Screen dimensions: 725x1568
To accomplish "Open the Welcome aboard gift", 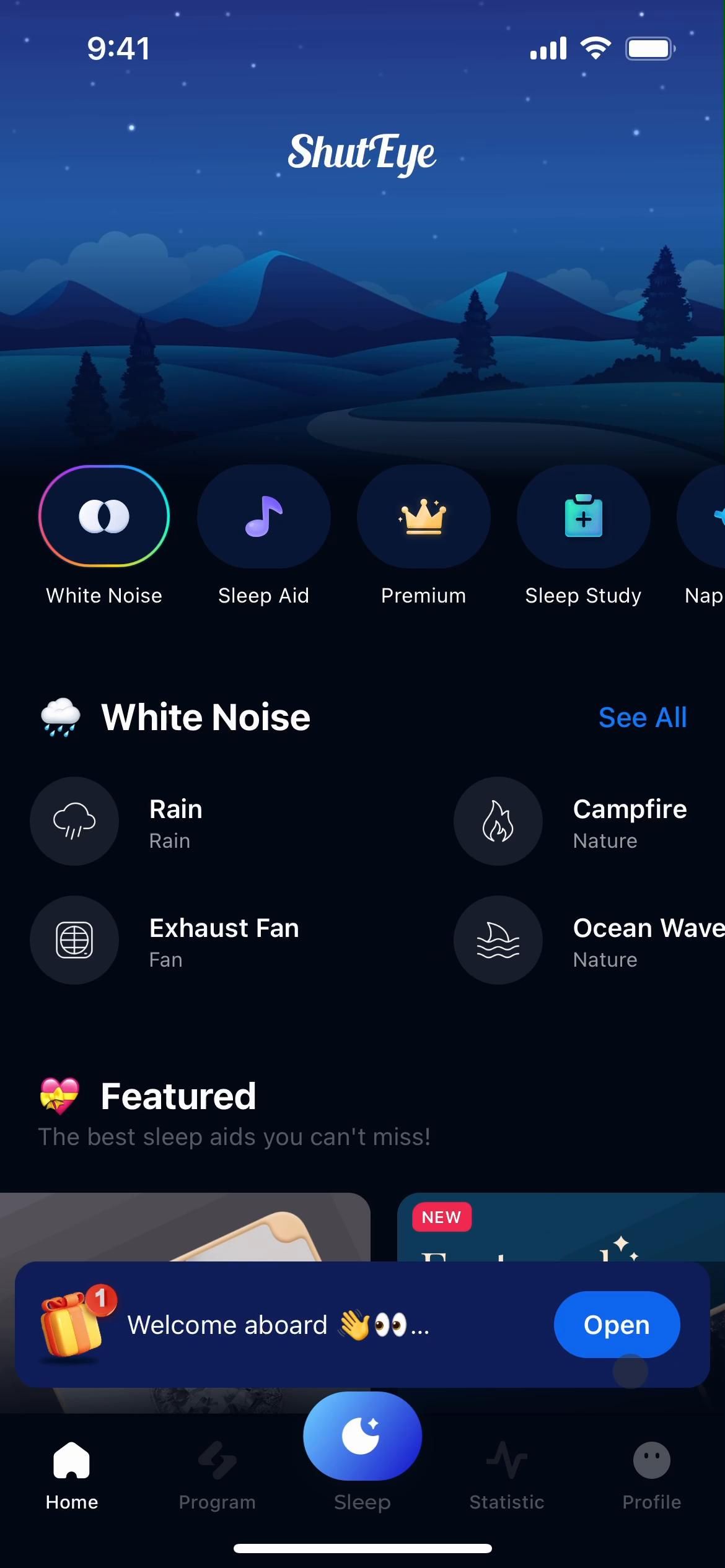I will coord(616,1325).
